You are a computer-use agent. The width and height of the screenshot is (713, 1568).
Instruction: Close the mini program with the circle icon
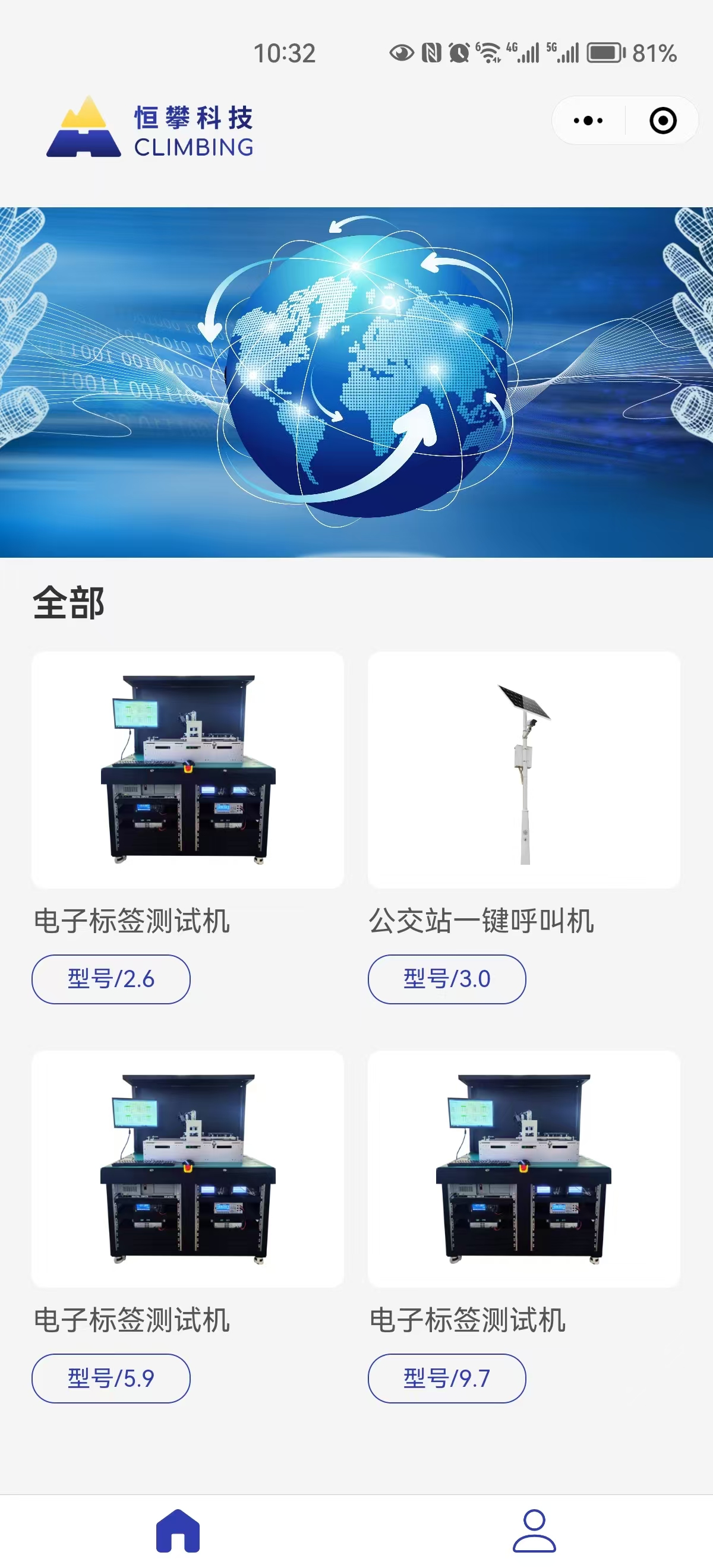pyautogui.click(x=662, y=121)
